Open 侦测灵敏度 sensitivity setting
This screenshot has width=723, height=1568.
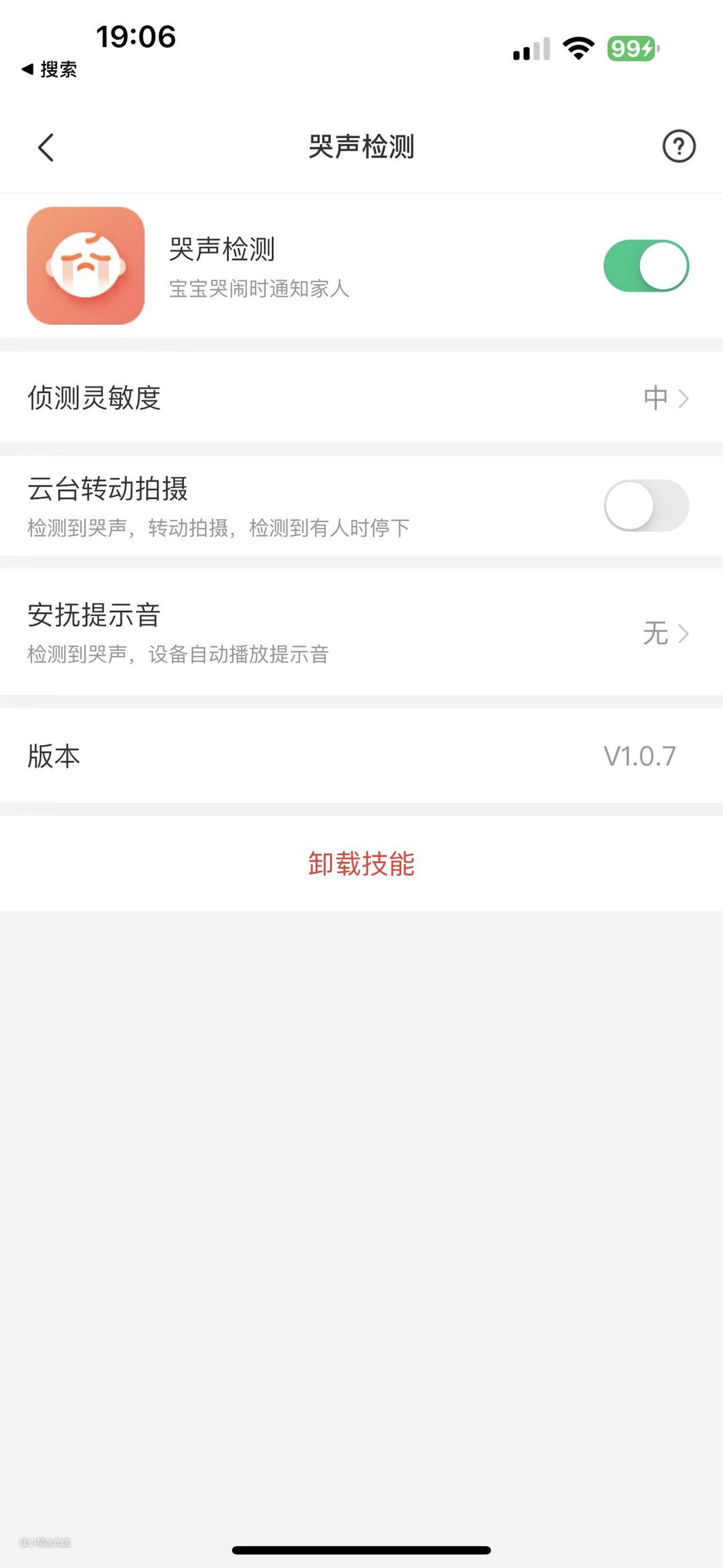click(361, 398)
